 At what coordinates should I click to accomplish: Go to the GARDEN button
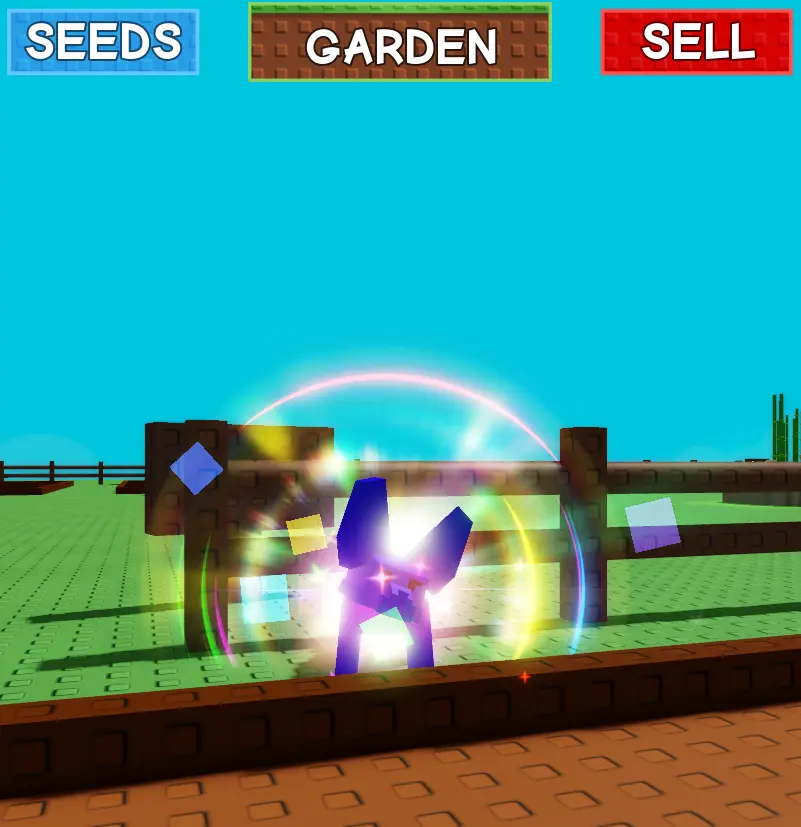tap(400, 42)
